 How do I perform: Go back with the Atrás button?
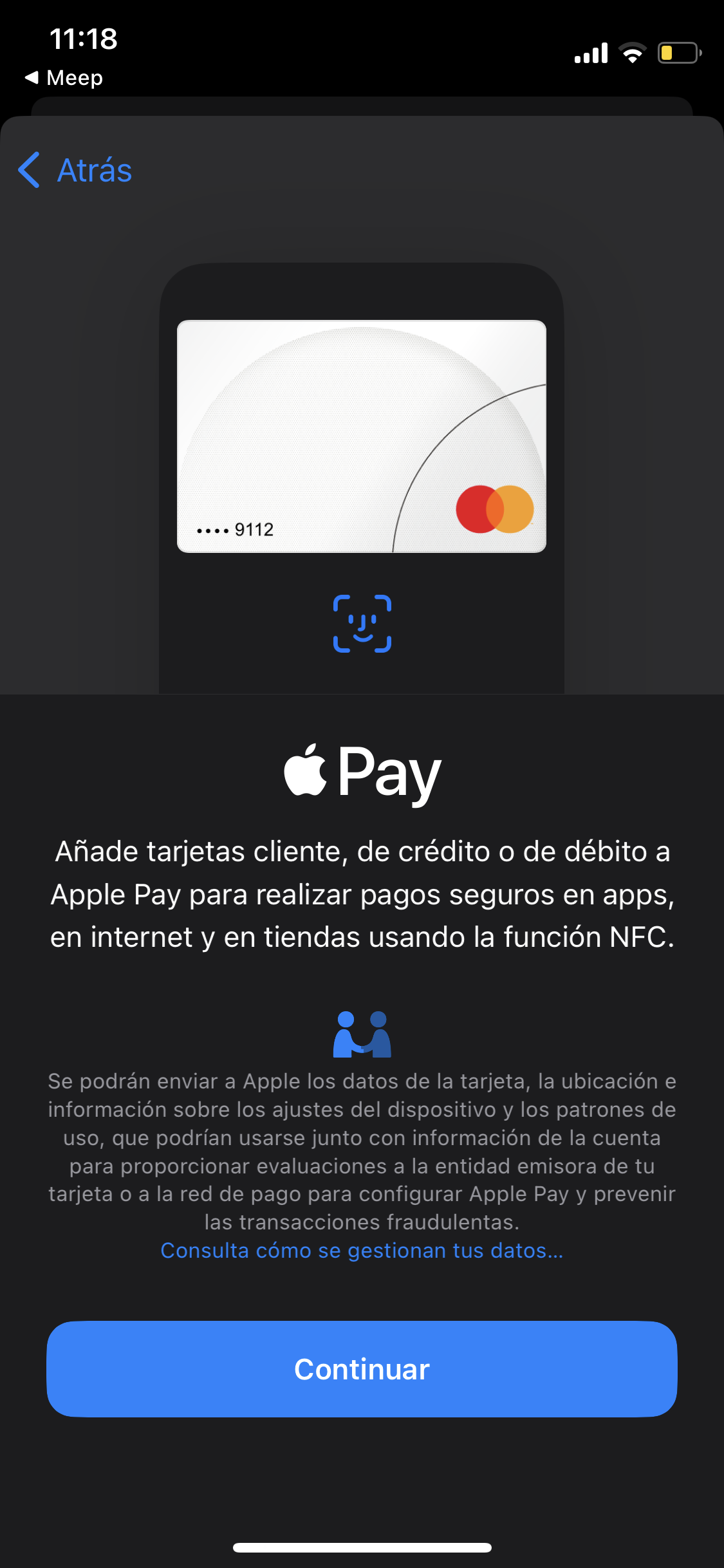(76, 171)
